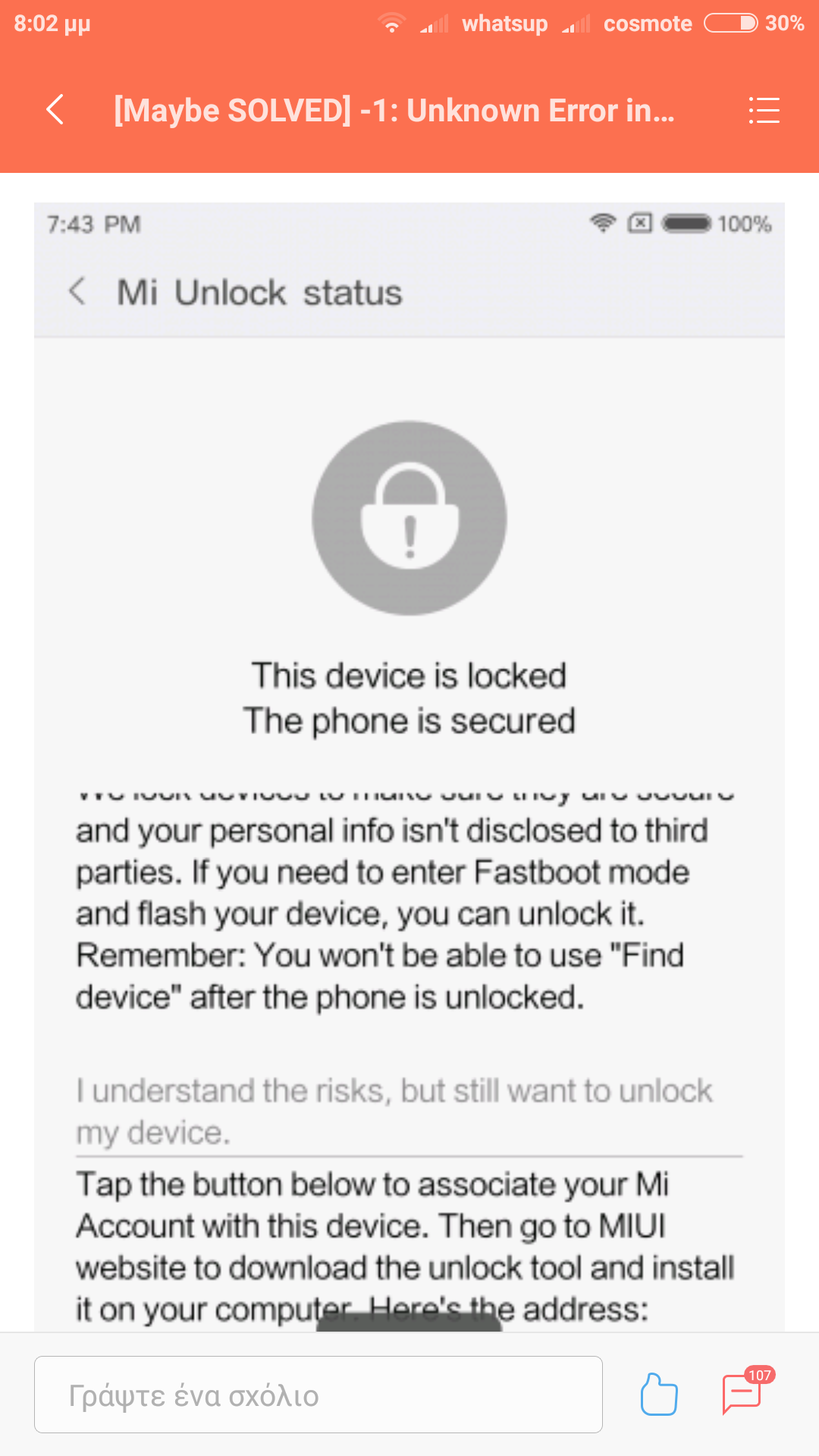
Task: Tap the comment field to write a reply
Action: 318,1395
